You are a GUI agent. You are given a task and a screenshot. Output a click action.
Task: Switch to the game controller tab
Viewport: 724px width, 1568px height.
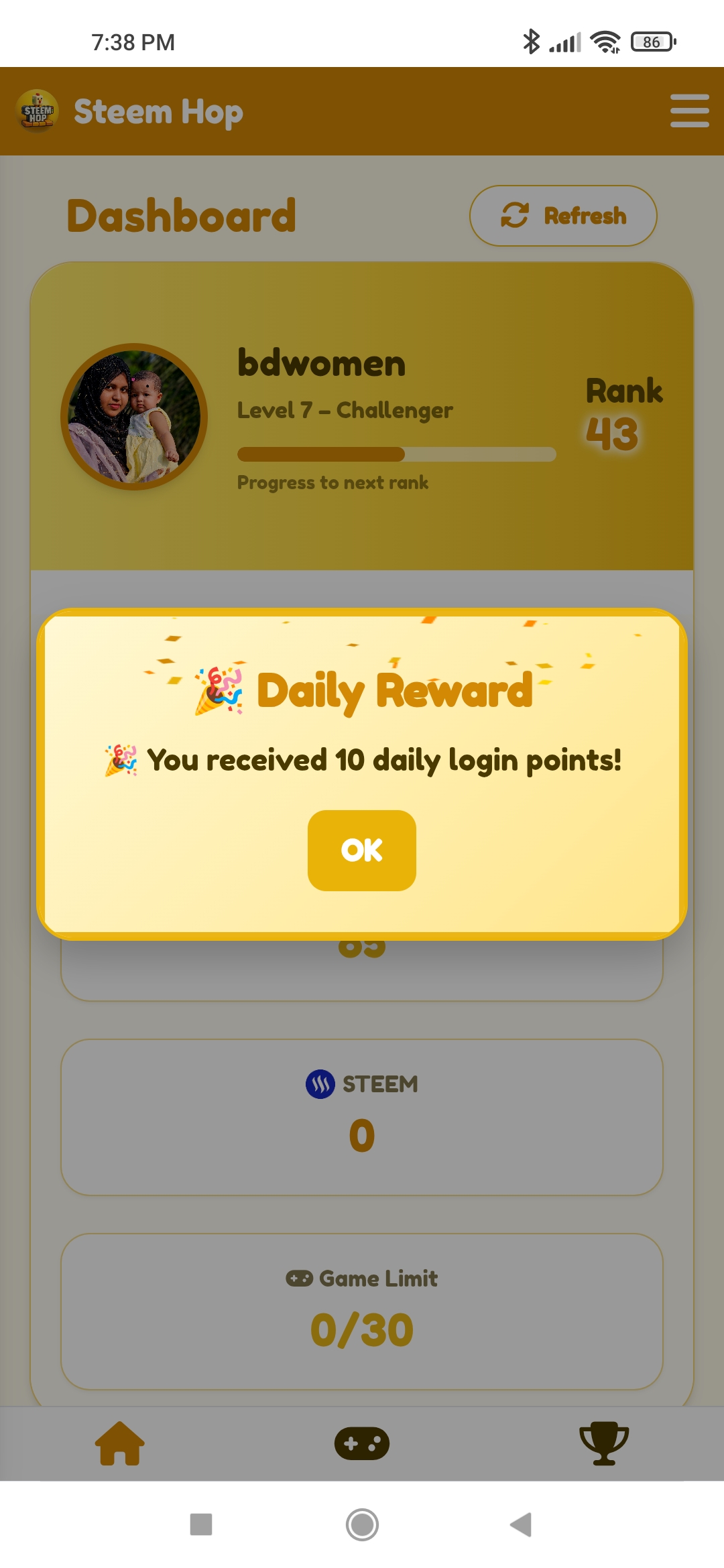point(362,1443)
